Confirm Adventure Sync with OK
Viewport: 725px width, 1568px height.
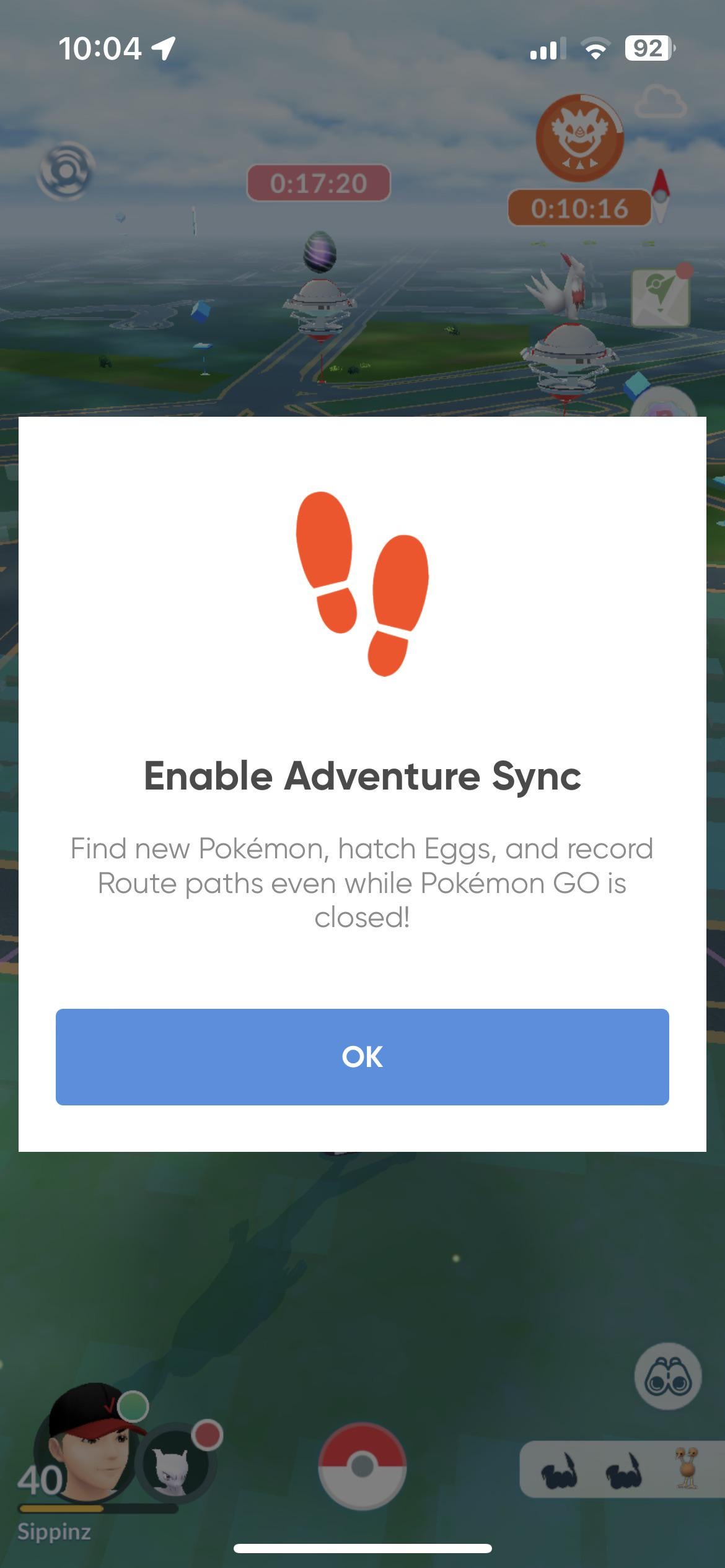[x=362, y=1056]
